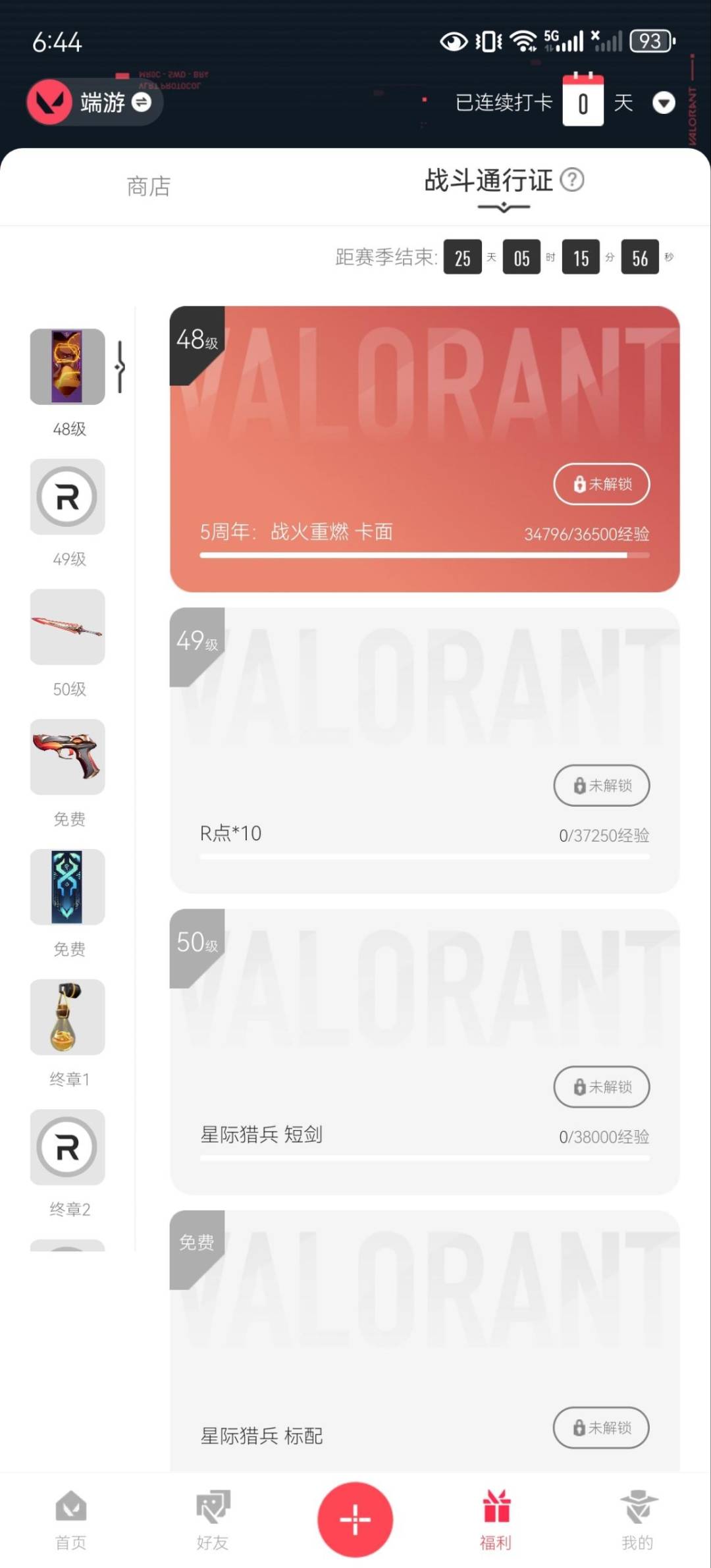711x1568 pixels.
Task: Select the 终章1 light bulb charm thumbnail
Action: click(68, 1017)
